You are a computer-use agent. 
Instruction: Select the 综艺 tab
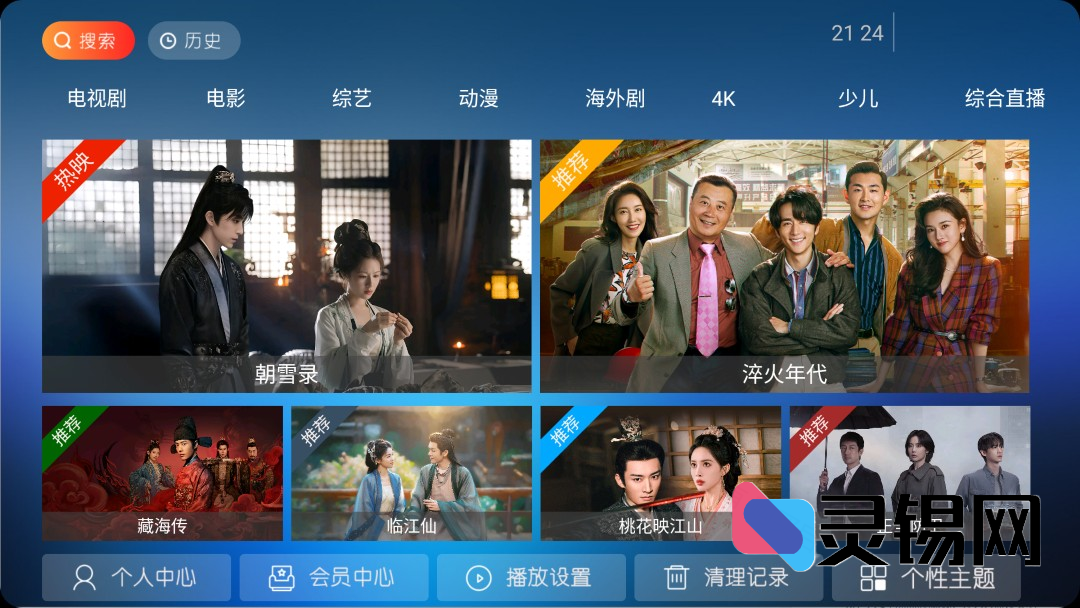pyautogui.click(x=352, y=98)
